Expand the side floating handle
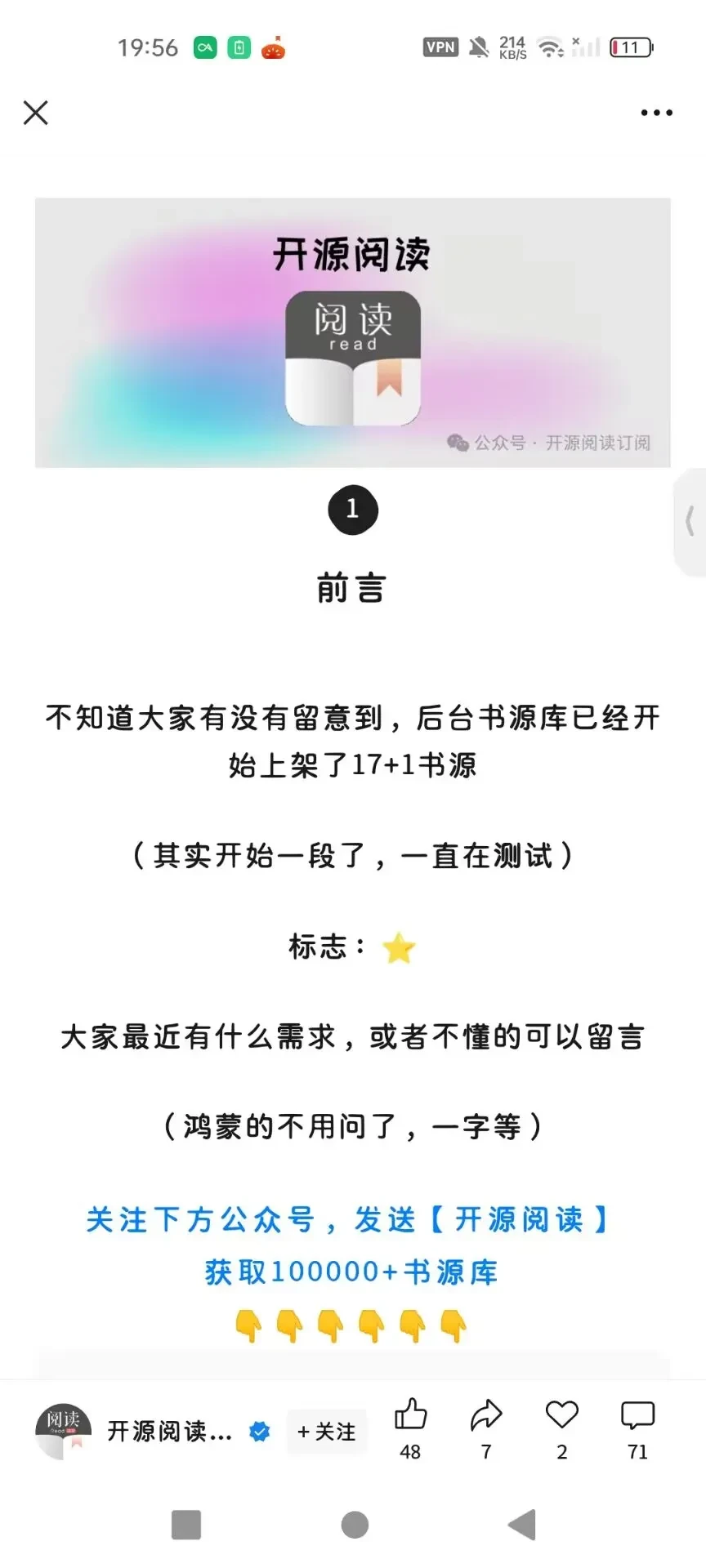 click(690, 521)
